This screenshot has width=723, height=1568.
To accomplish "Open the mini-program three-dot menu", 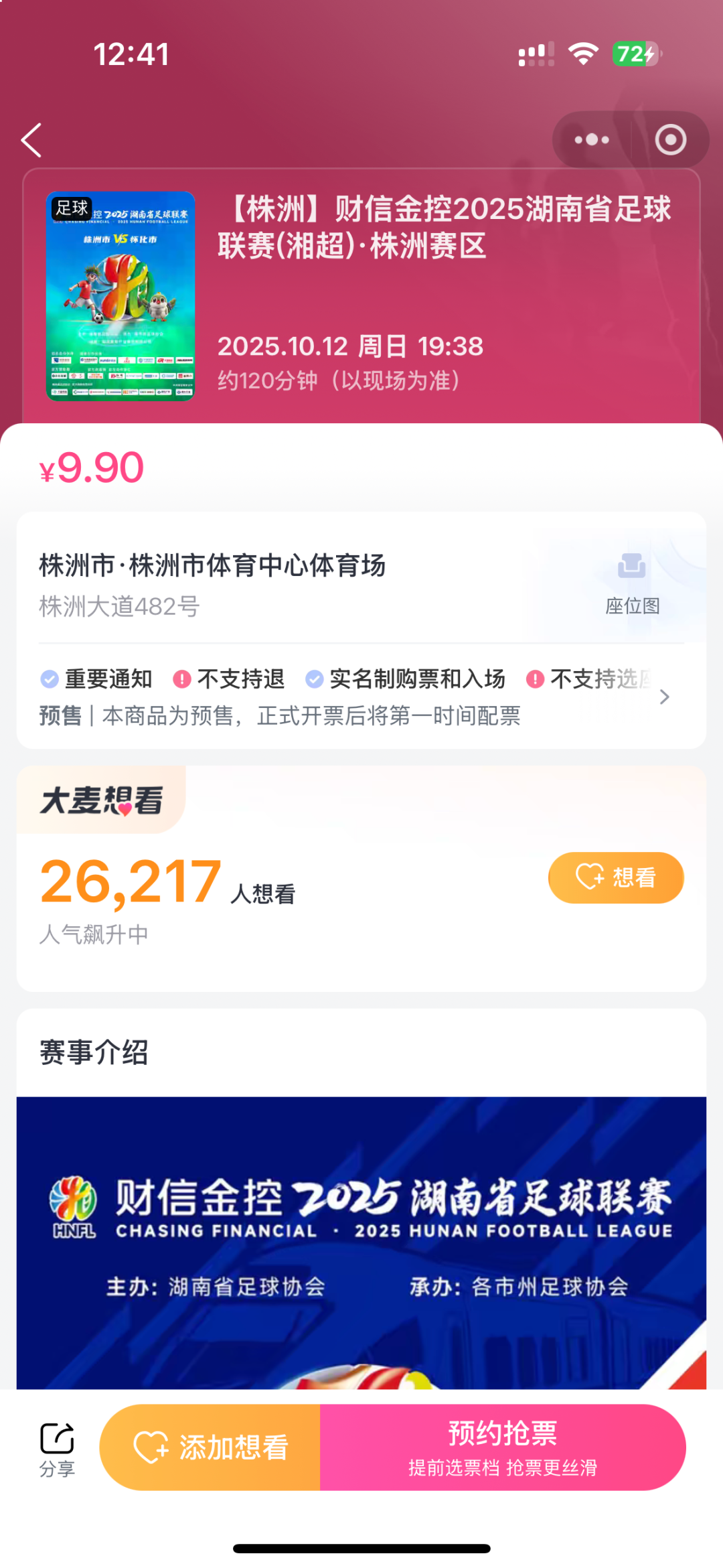I will 592,140.
